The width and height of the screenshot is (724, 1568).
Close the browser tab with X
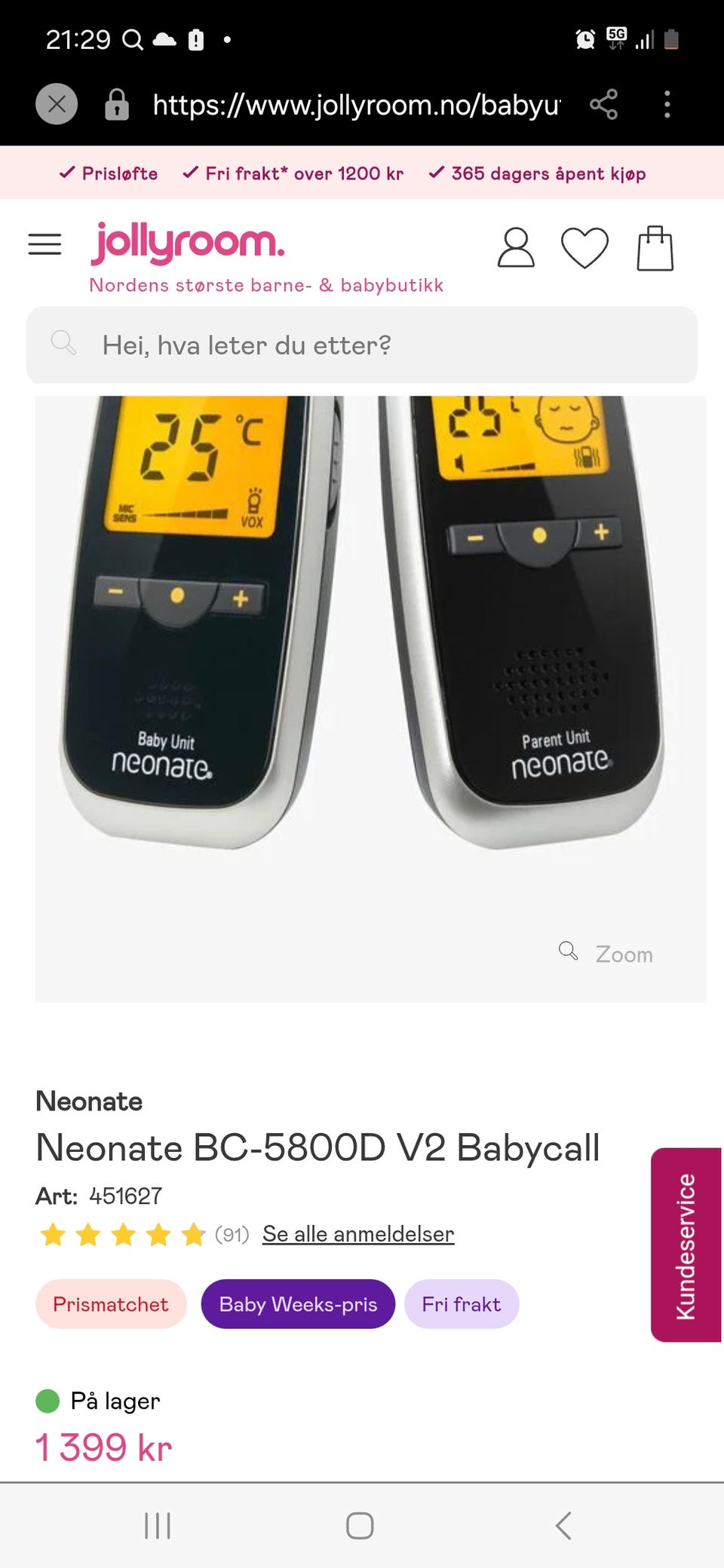point(57,104)
